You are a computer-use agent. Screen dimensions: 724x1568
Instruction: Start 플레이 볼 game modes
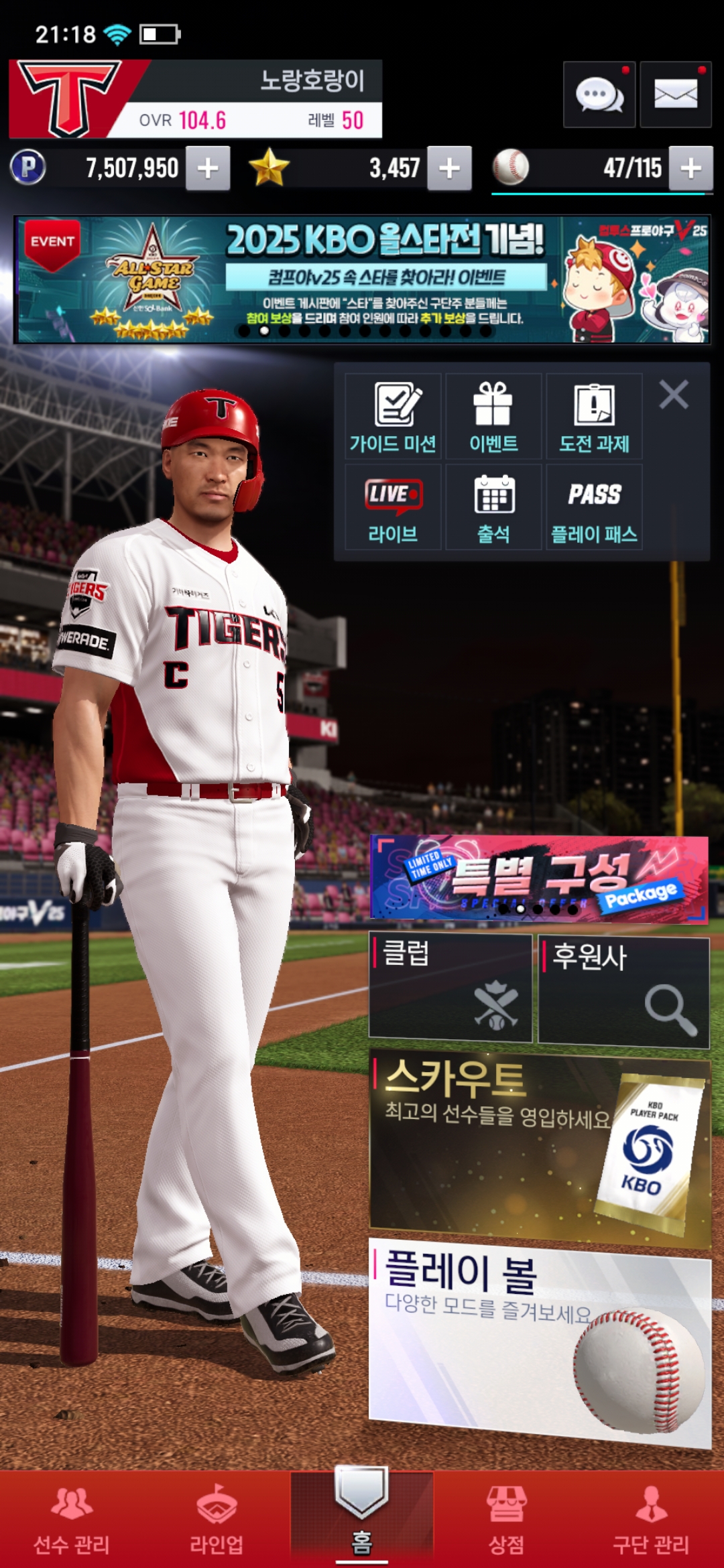click(540, 1340)
